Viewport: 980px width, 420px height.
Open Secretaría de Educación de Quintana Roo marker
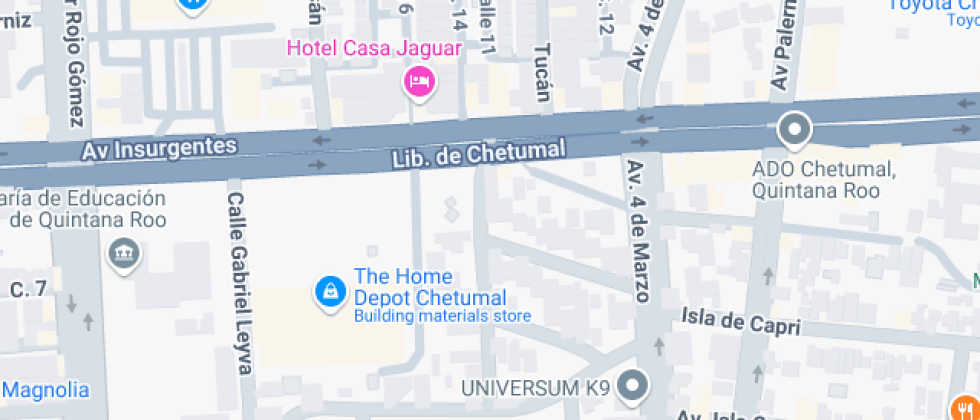pos(124,254)
